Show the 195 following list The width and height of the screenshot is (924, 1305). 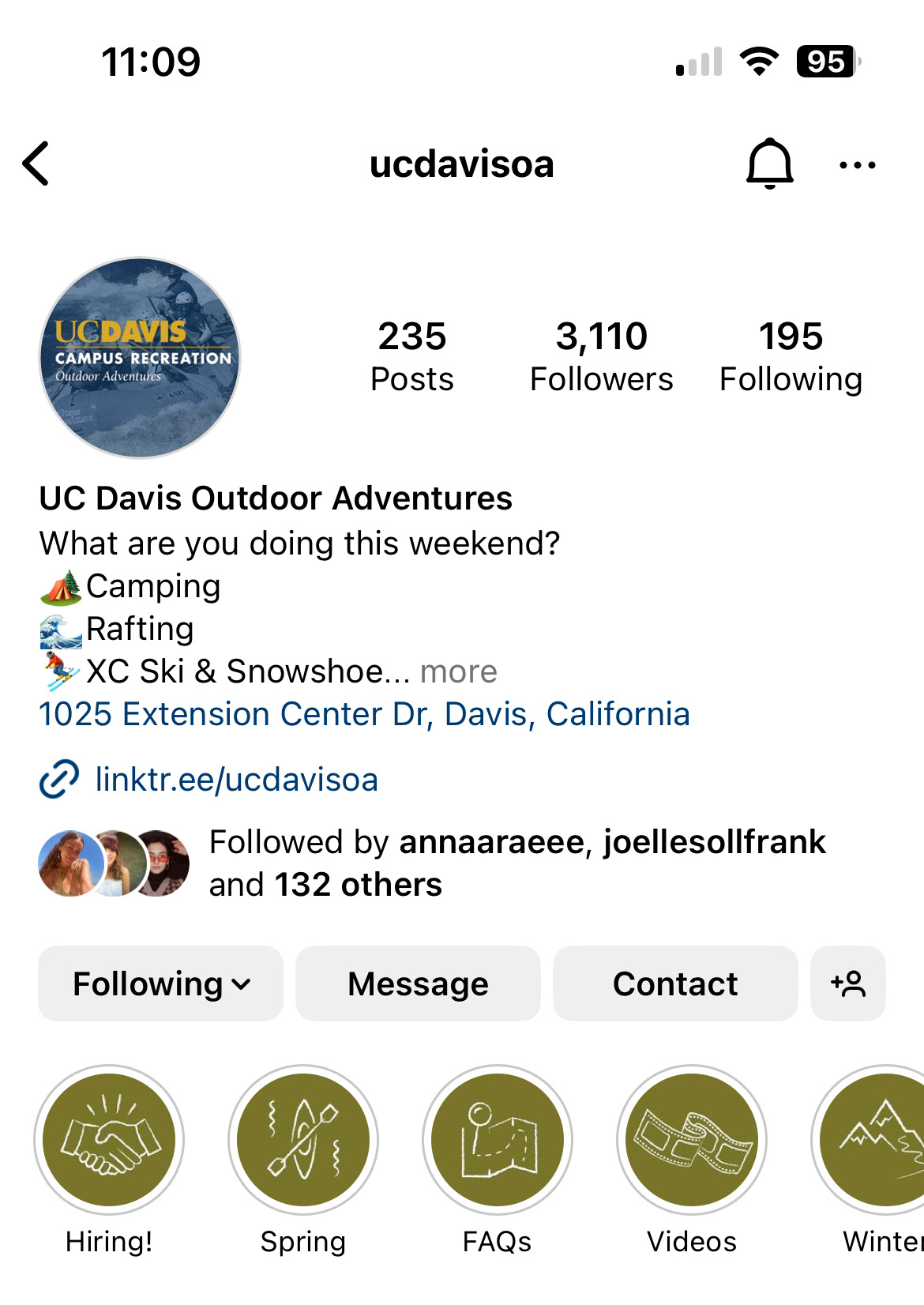[791, 356]
